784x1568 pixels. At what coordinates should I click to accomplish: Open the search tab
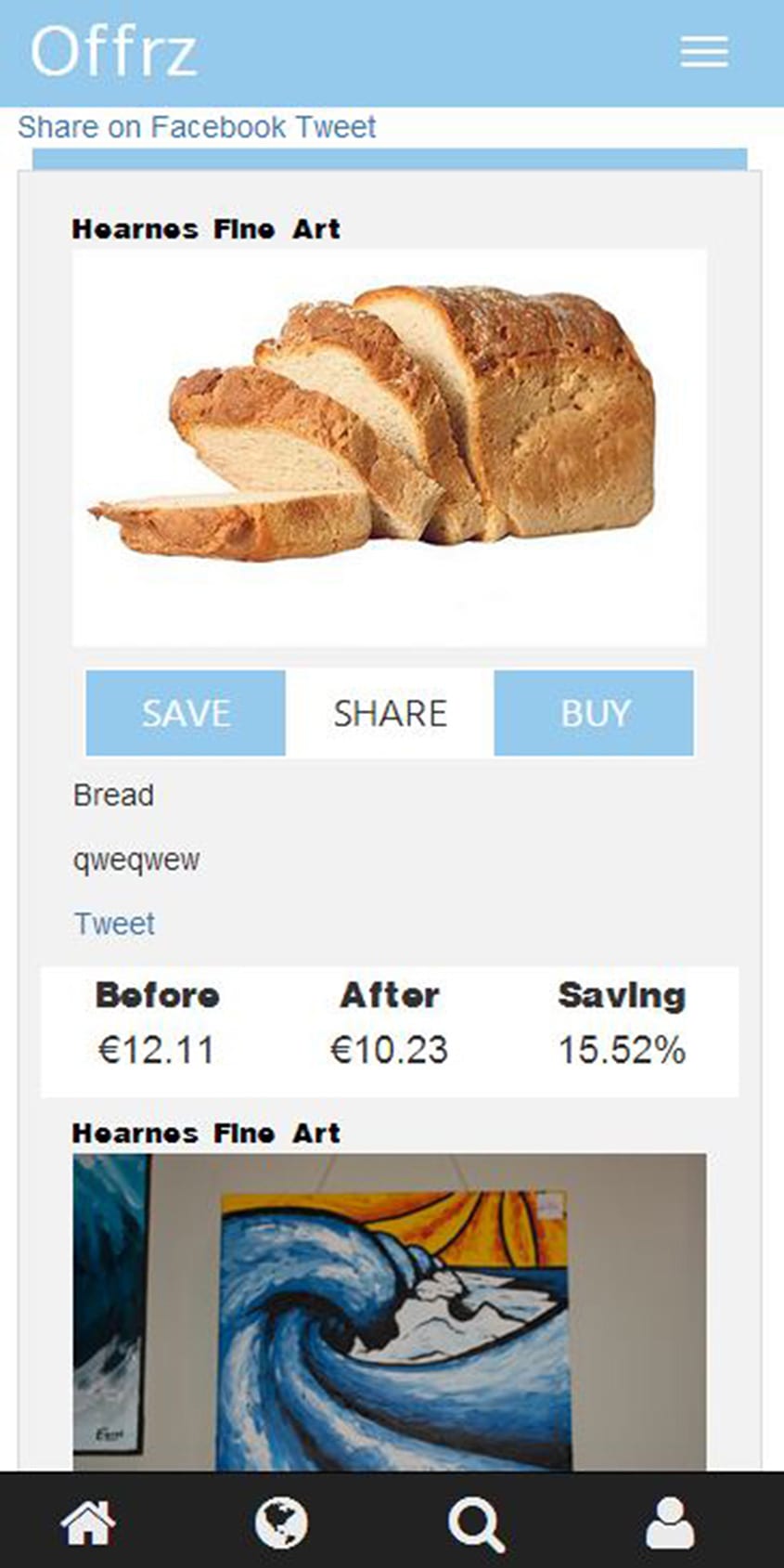(x=476, y=1523)
